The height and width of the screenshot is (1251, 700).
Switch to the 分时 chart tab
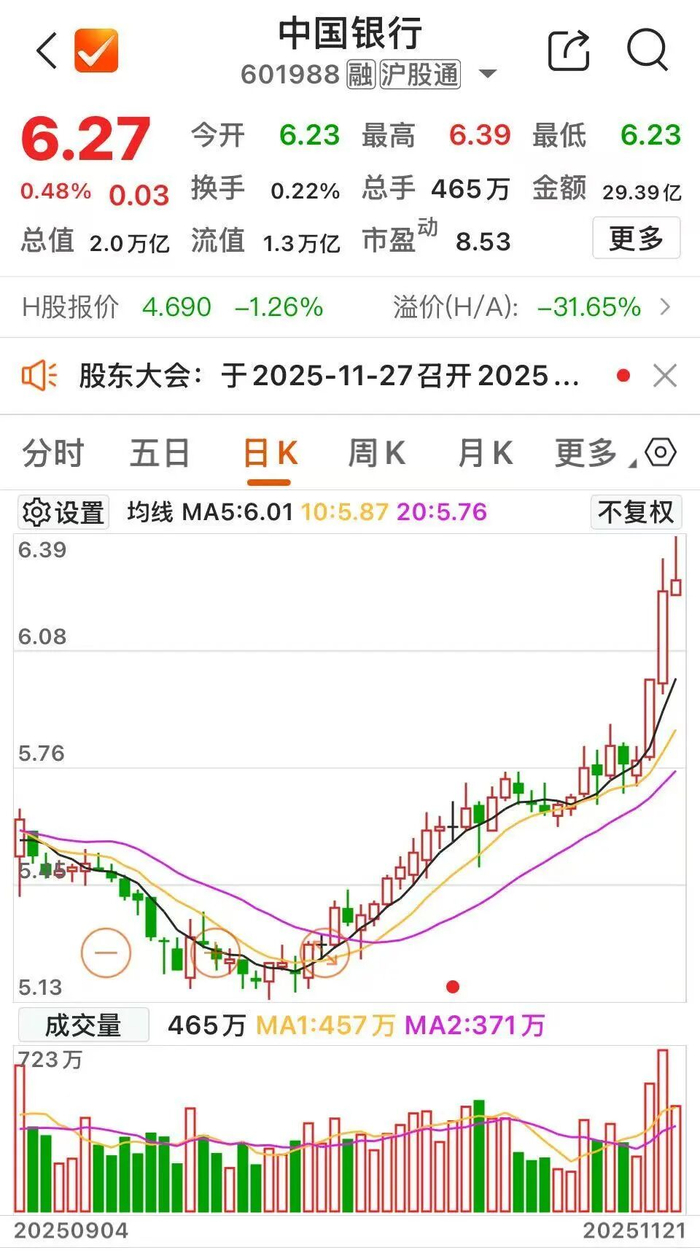point(53,454)
